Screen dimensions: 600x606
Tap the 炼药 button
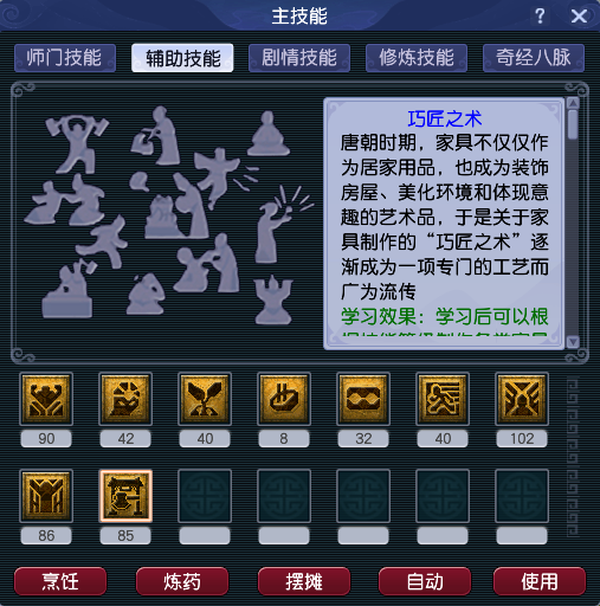[182, 581]
